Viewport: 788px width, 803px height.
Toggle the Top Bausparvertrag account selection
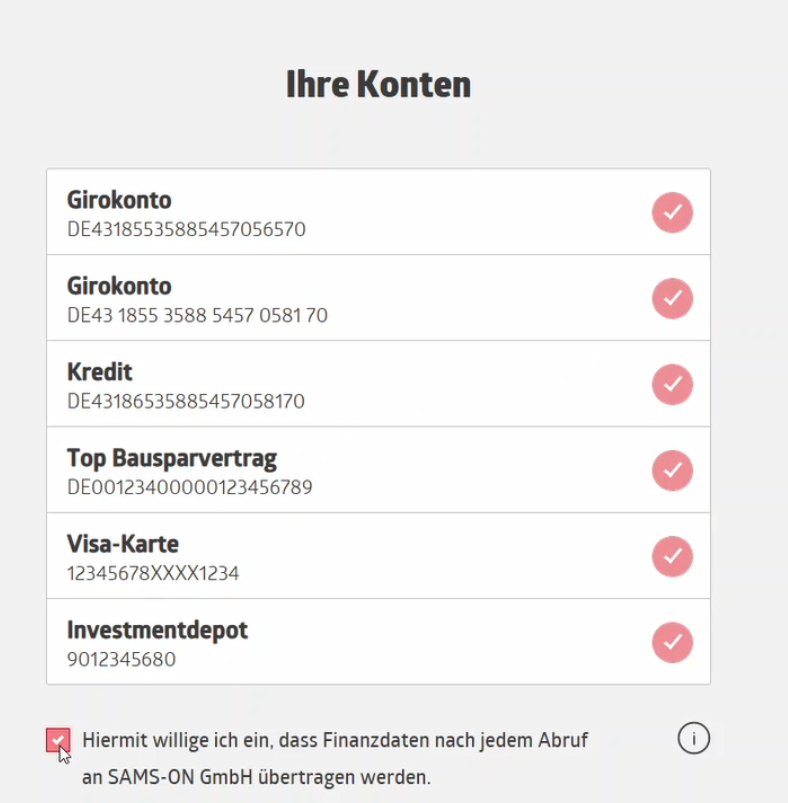[672, 470]
